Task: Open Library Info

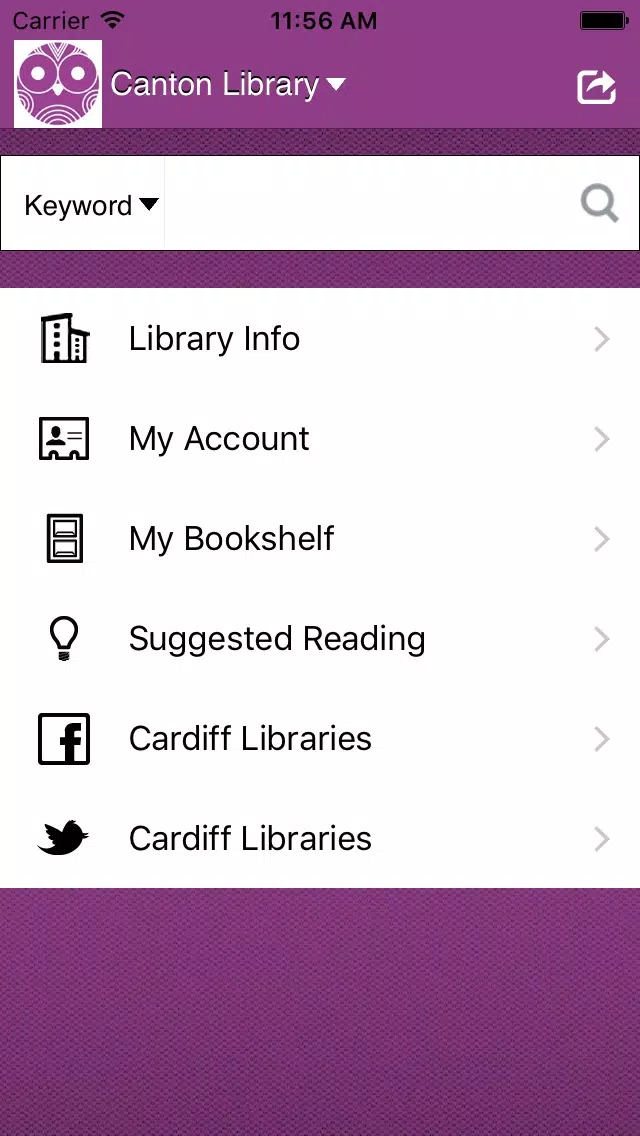Action: (320, 338)
